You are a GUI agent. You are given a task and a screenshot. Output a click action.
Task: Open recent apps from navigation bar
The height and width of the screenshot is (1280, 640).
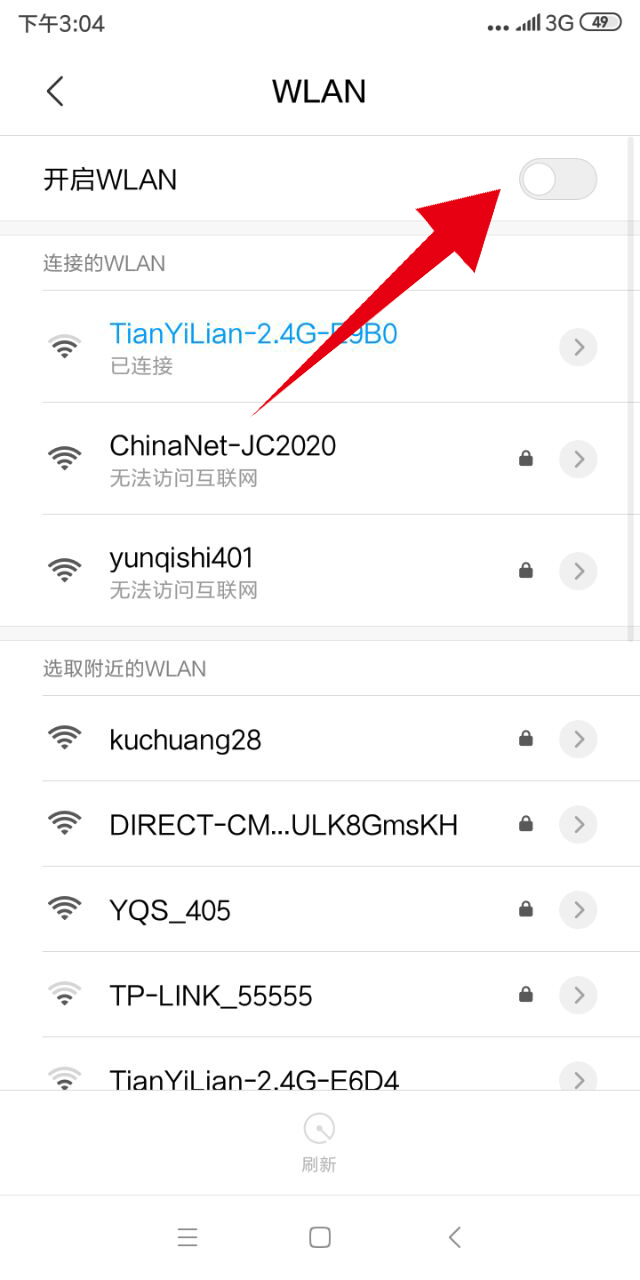[187, 1237]
